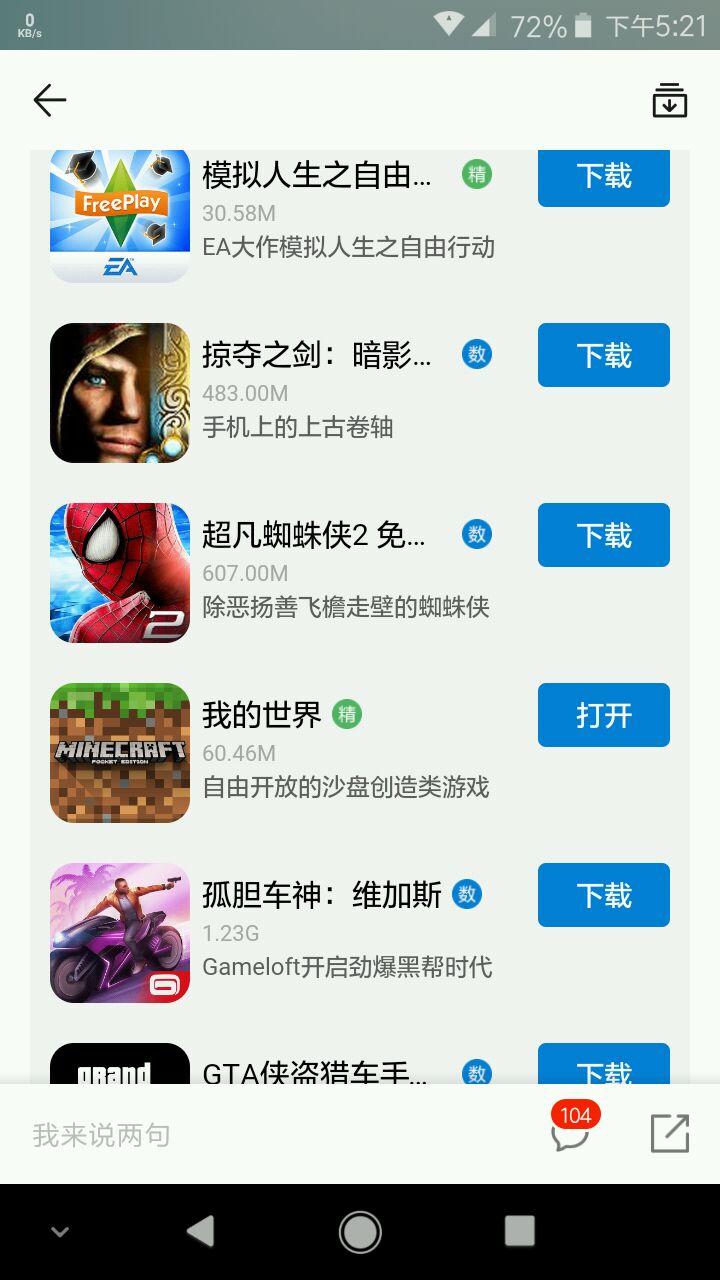Screen dimensions: 720x1280
Task: Go back using the top arrow
Action: click(x=49, y=100)
